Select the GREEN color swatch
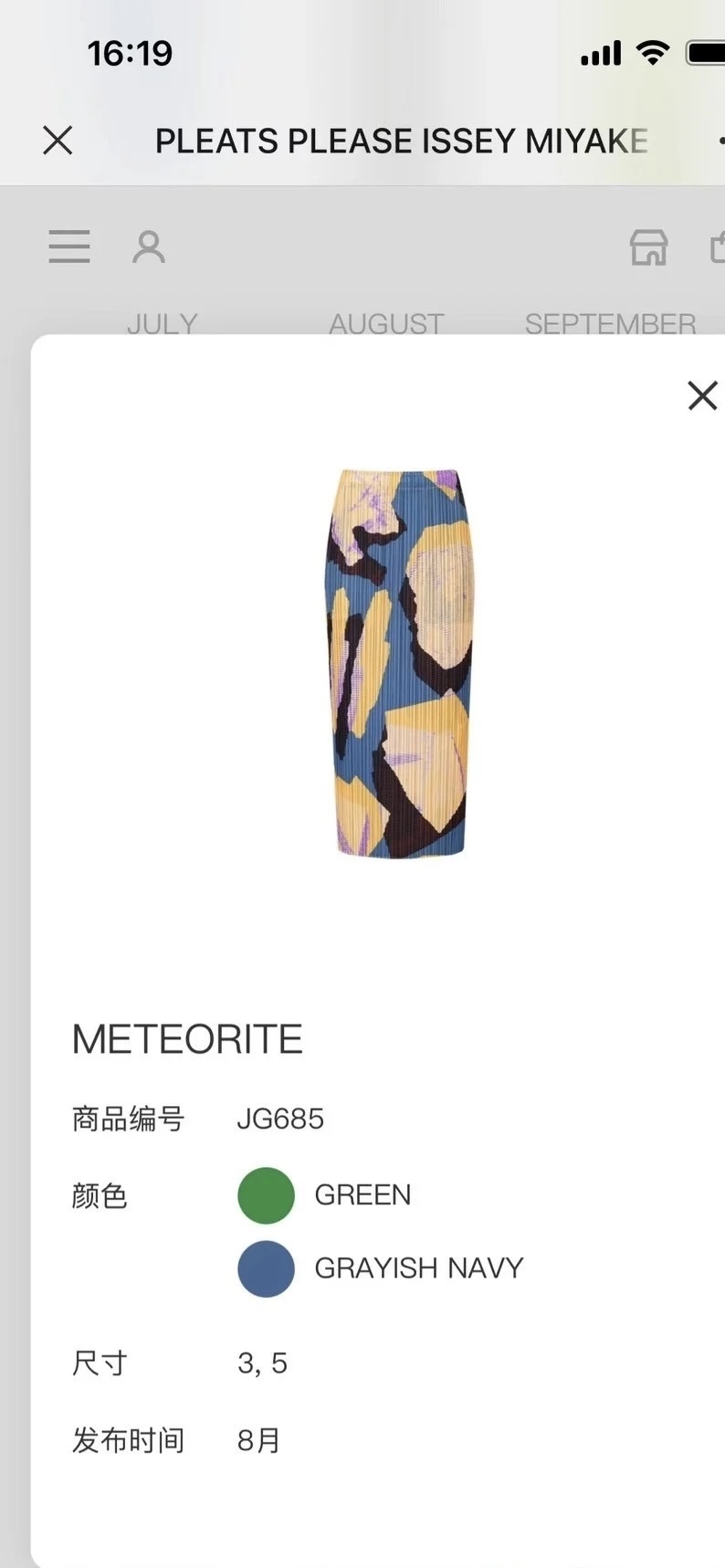 (266, 1195)
